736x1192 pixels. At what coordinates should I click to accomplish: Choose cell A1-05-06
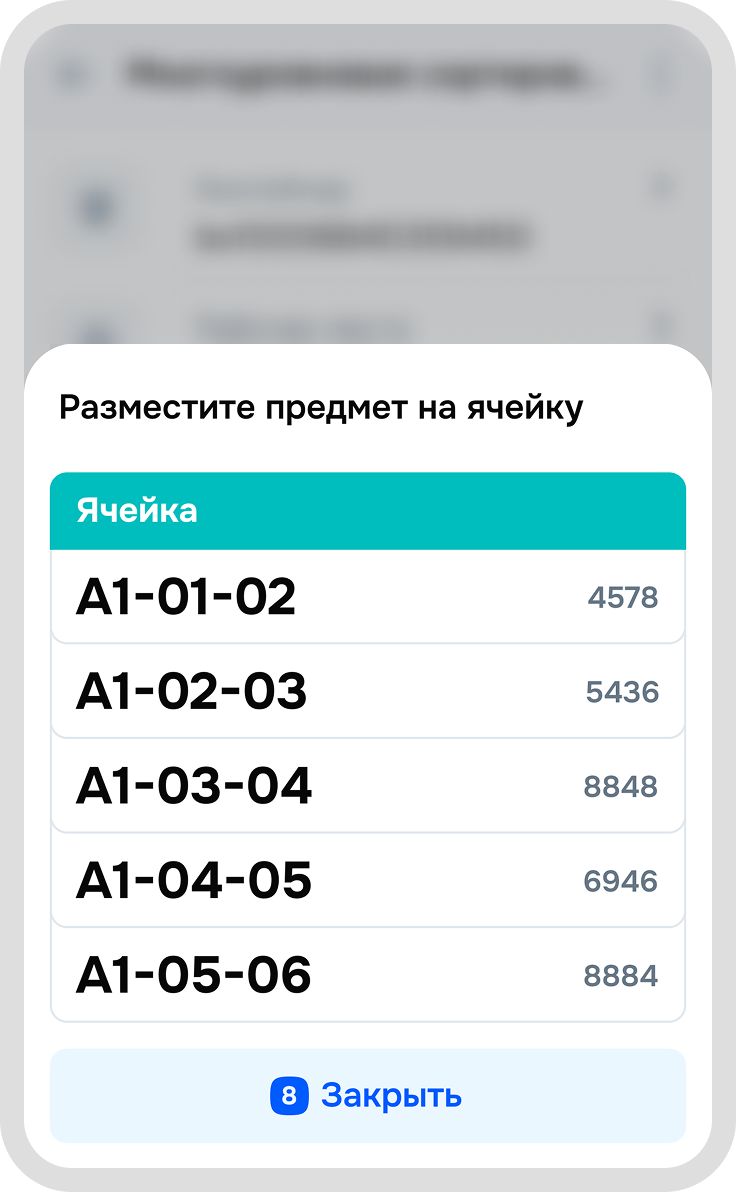pos(367,975)
